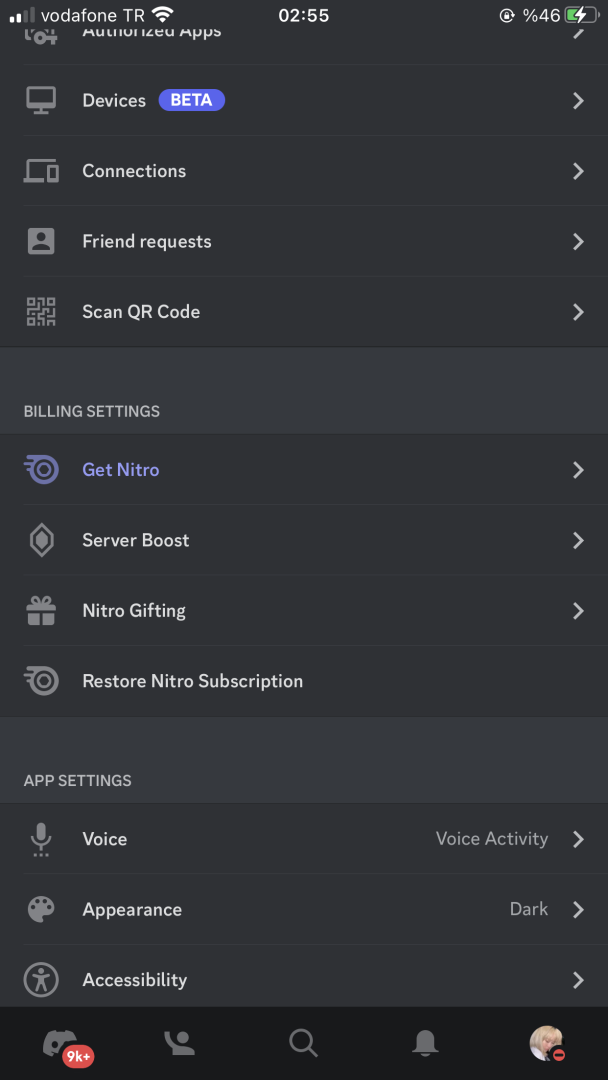
Task: Tap Restore Nitro Subscription
Action: point(304,681)
